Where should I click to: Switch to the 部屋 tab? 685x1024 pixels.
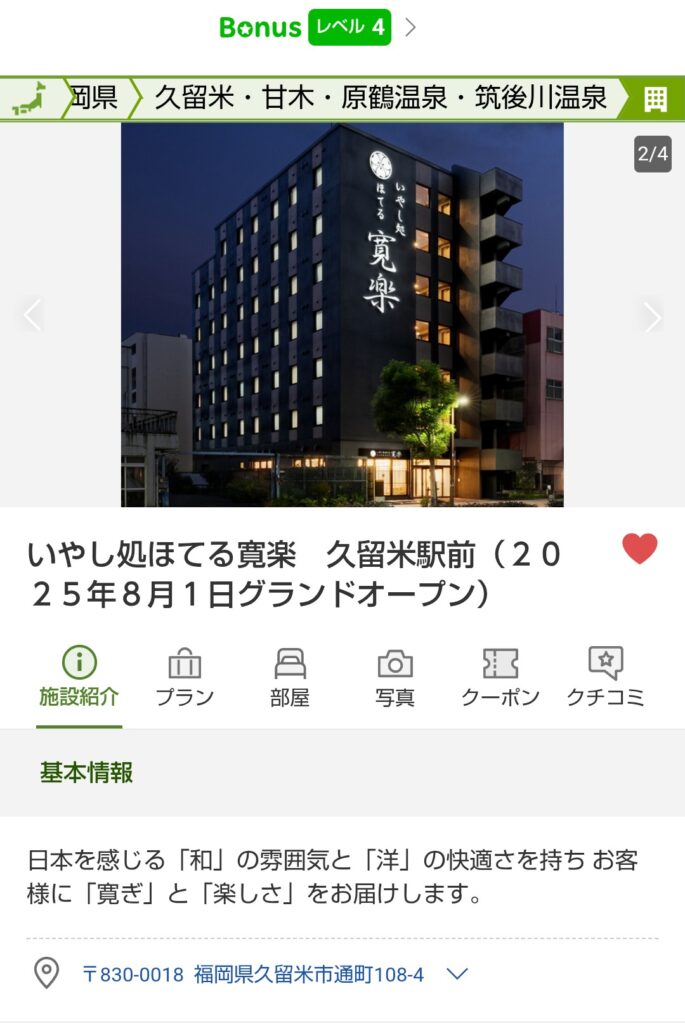tap(290, 677)
